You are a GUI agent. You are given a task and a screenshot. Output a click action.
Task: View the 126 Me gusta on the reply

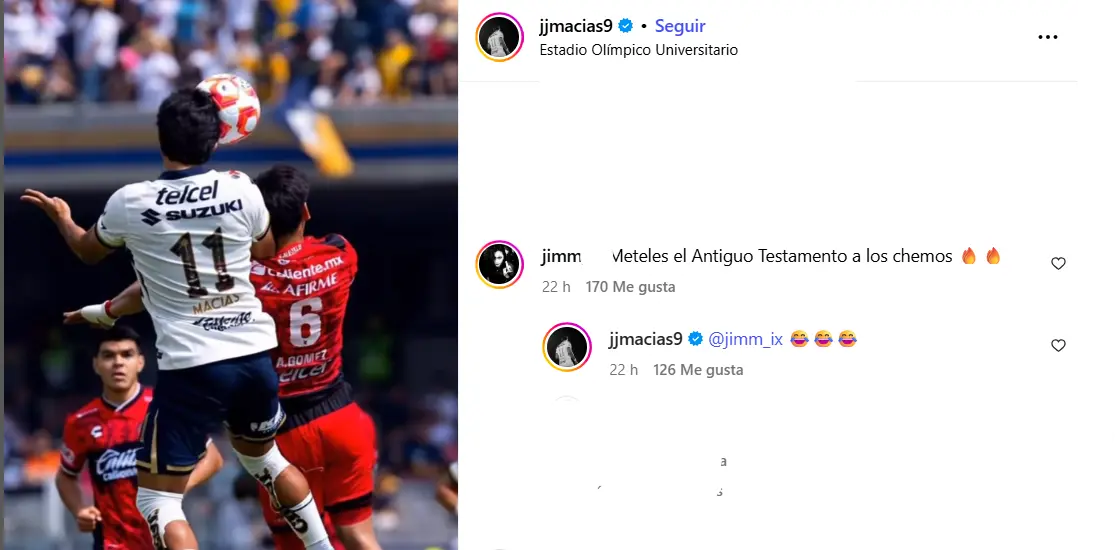click(x=698, y=370)
